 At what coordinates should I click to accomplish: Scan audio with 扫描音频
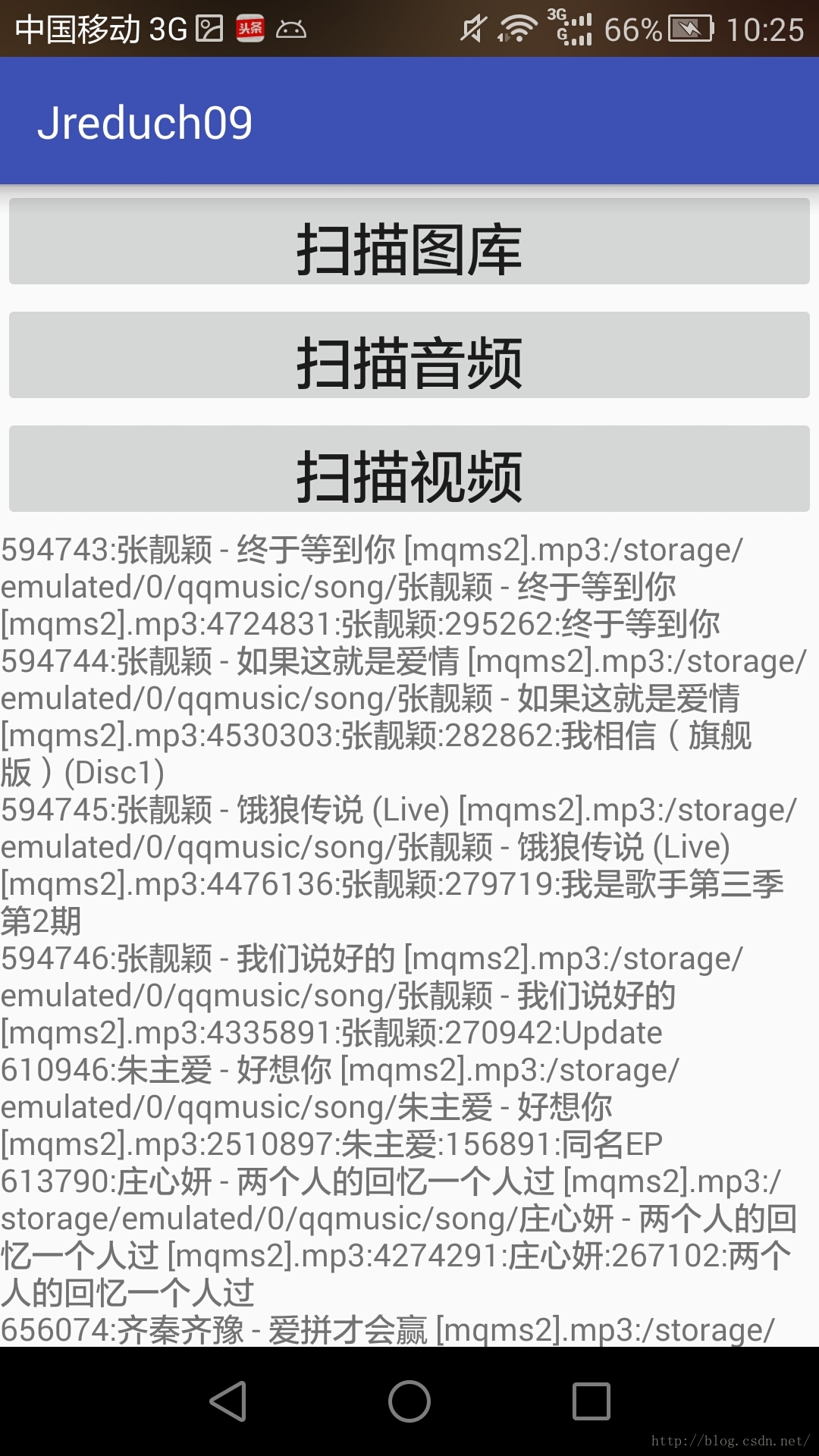coord(409,356)
